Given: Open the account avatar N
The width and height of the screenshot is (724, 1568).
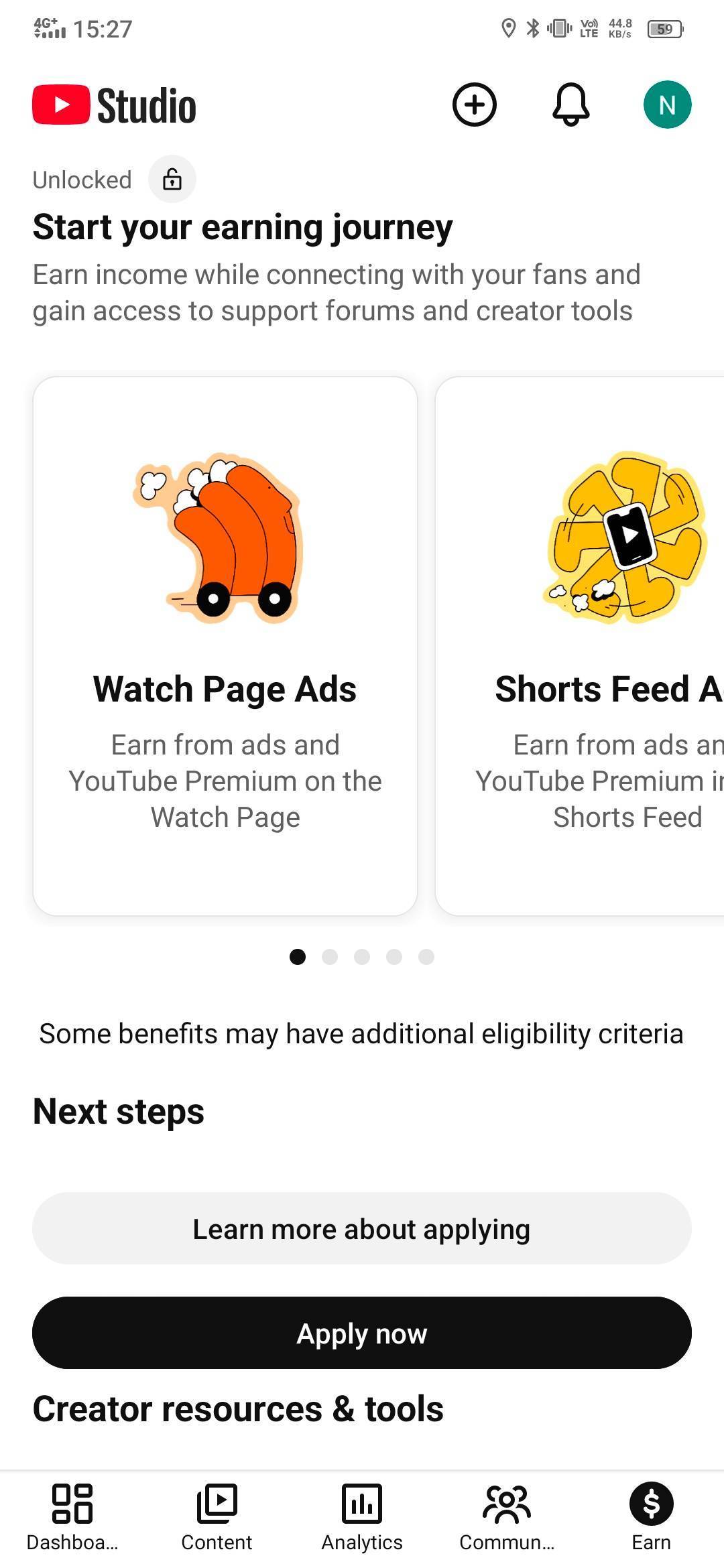Looking at the screenshot, I should coord(667,105).
